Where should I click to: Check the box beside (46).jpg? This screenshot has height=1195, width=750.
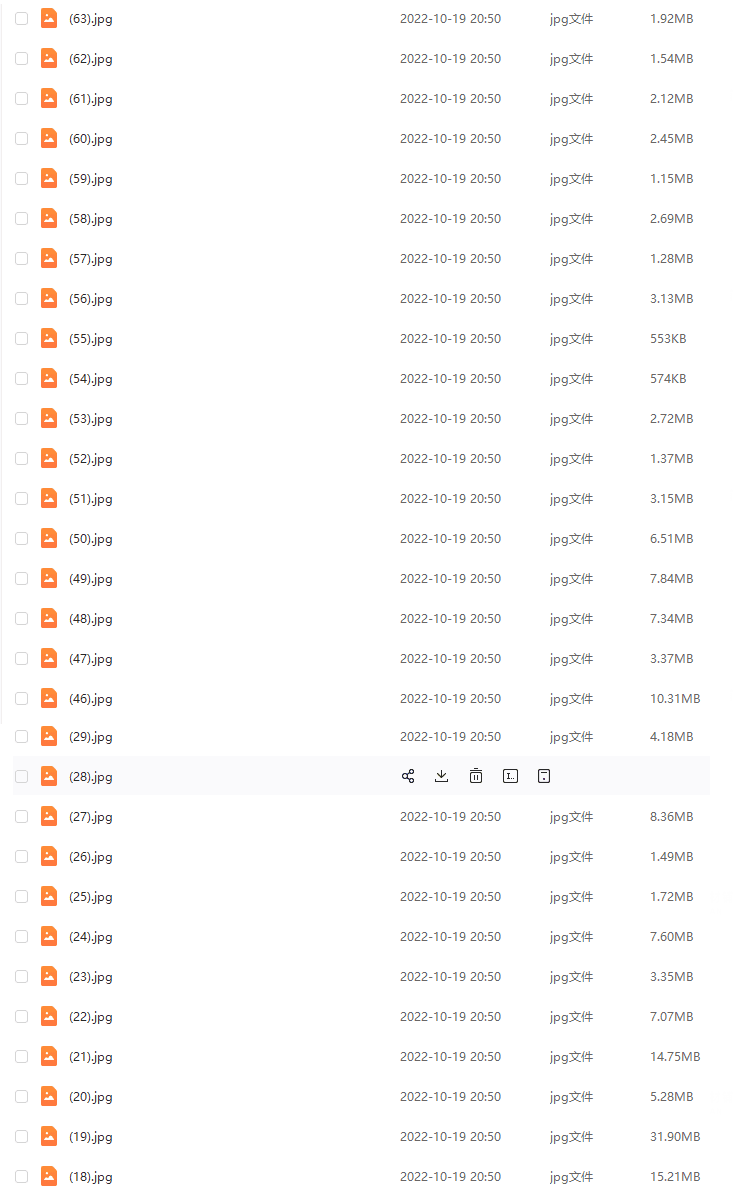coord(21,699)
